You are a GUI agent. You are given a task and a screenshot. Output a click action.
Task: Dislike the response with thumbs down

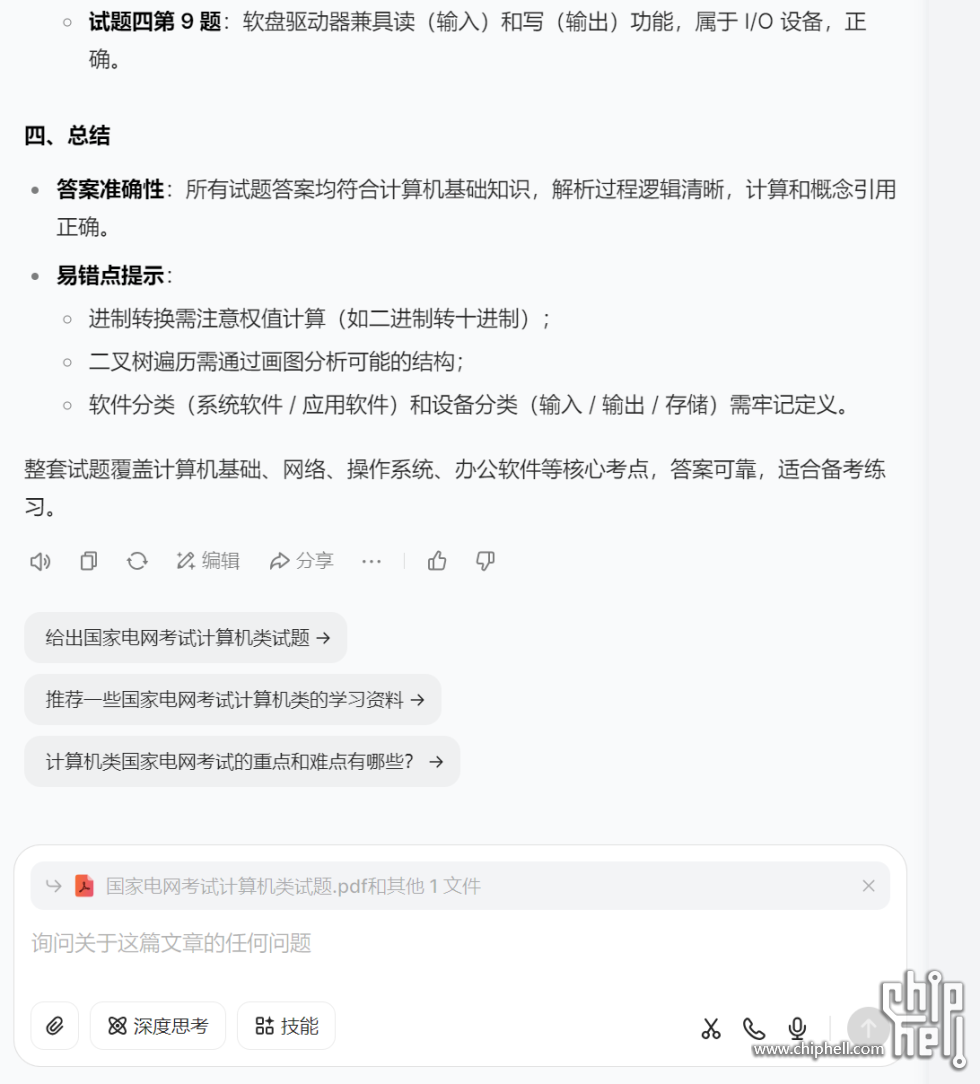click(485, 562)
